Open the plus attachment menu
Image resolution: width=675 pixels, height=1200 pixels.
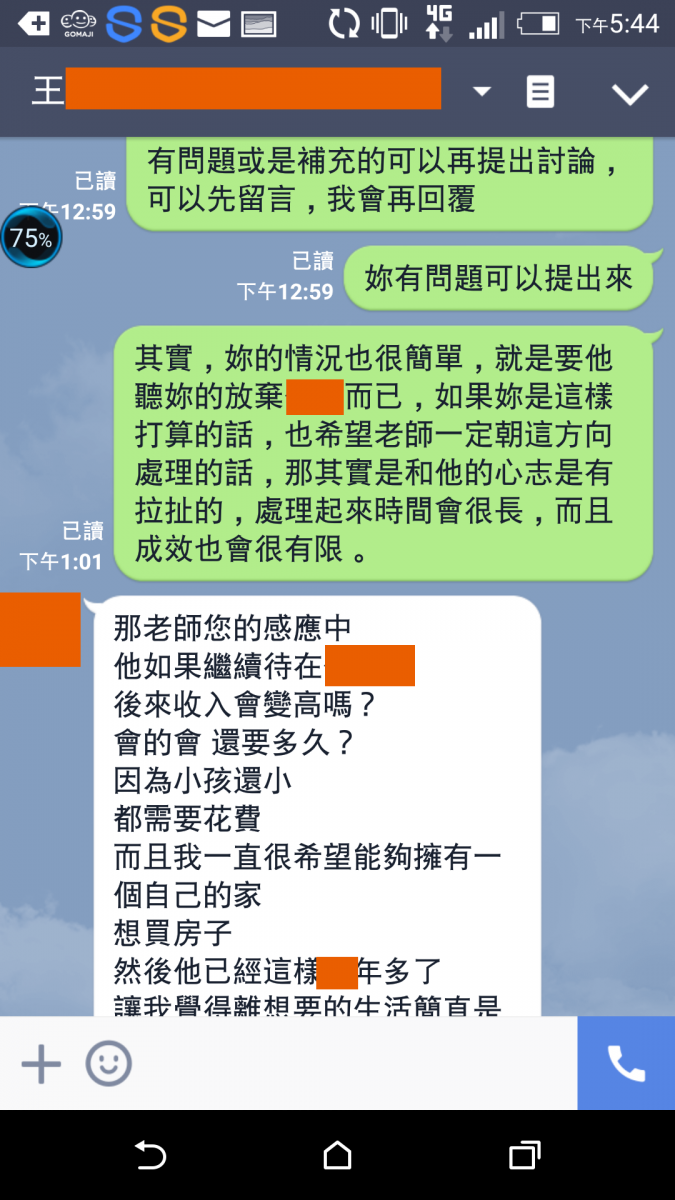click(x=41, y=1064)
